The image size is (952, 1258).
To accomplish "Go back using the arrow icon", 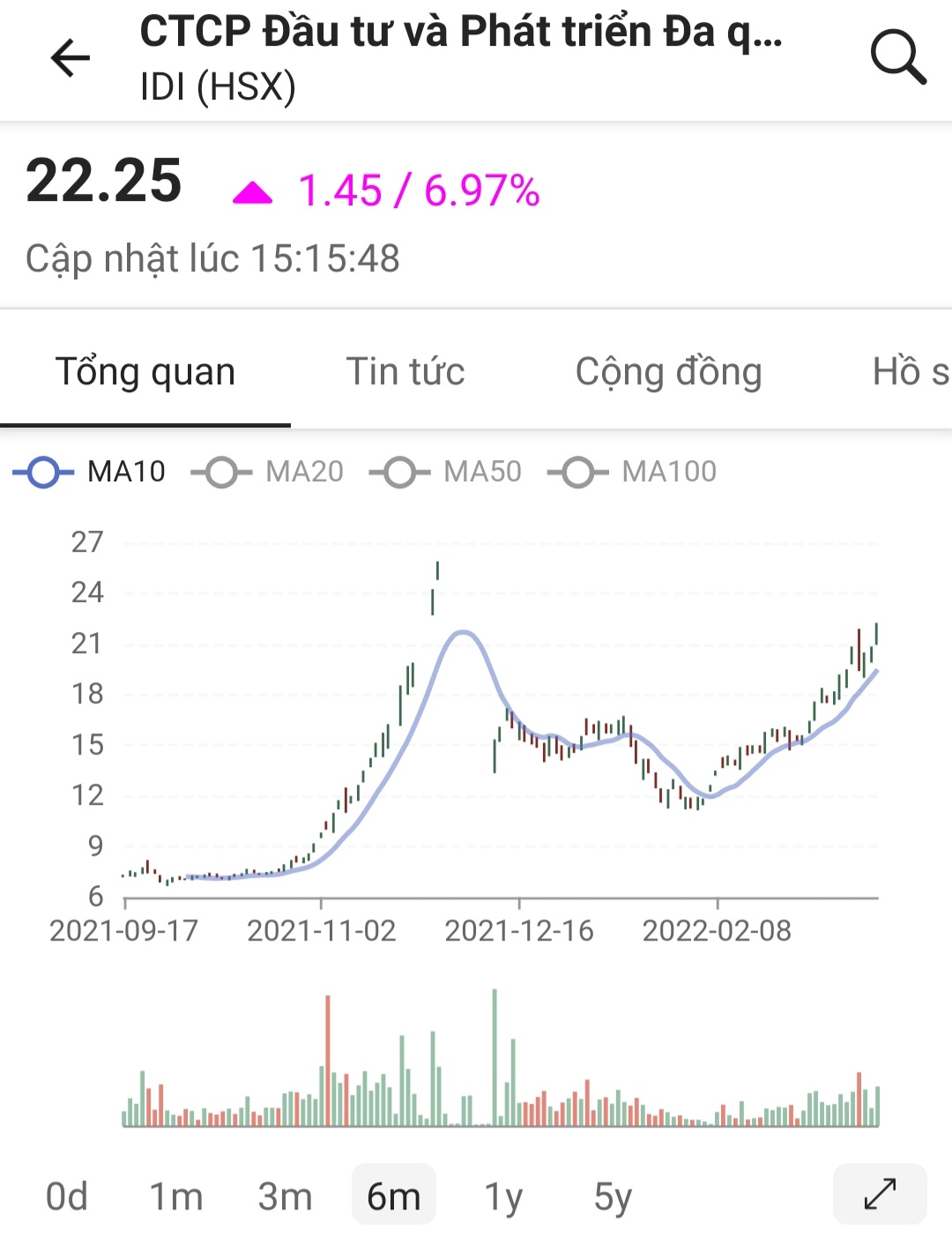I will pos(71,58).
